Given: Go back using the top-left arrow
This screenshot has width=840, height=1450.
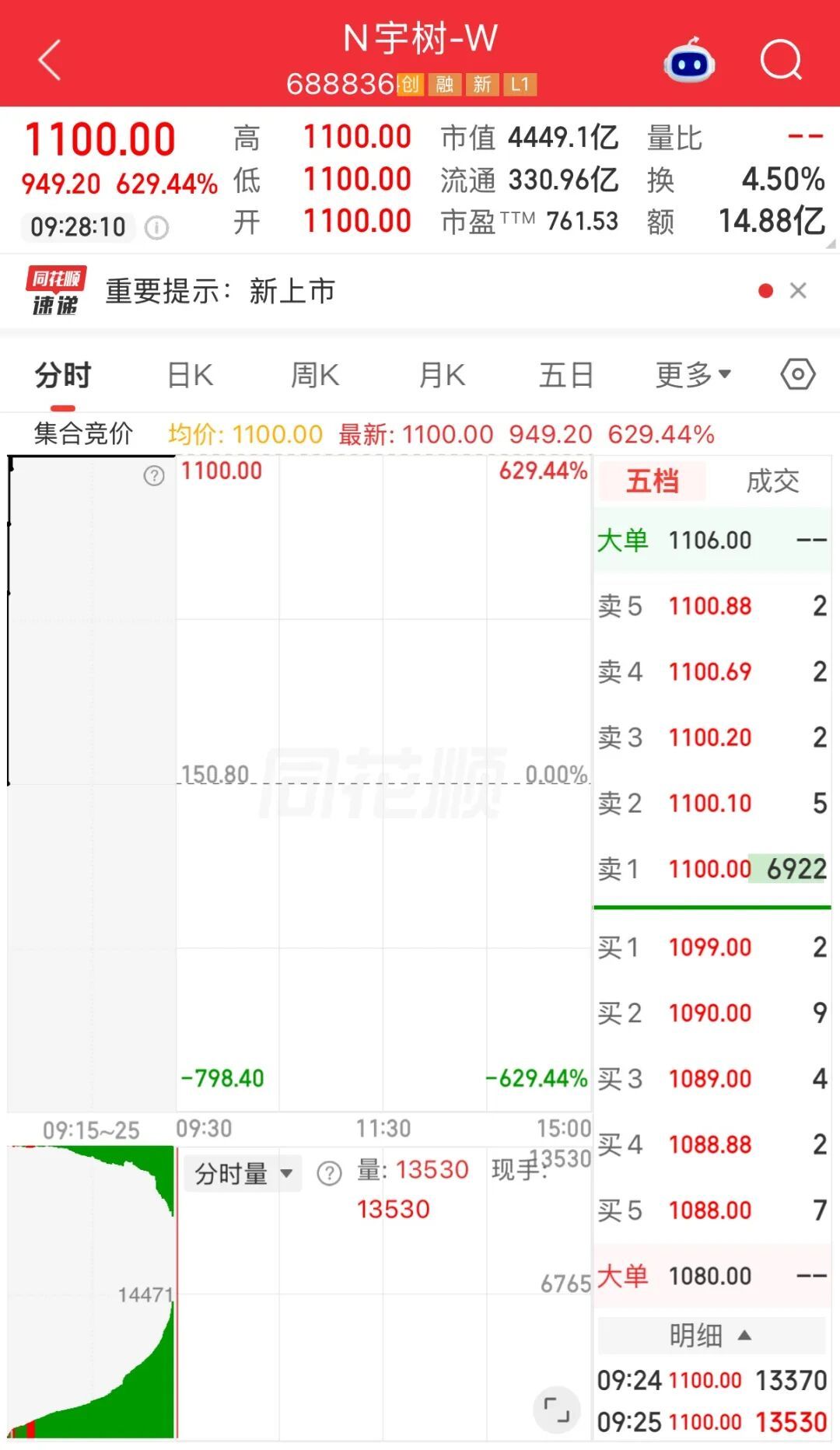Looking at the screenshot, I should pyautogui.click(x=49, y=60).
